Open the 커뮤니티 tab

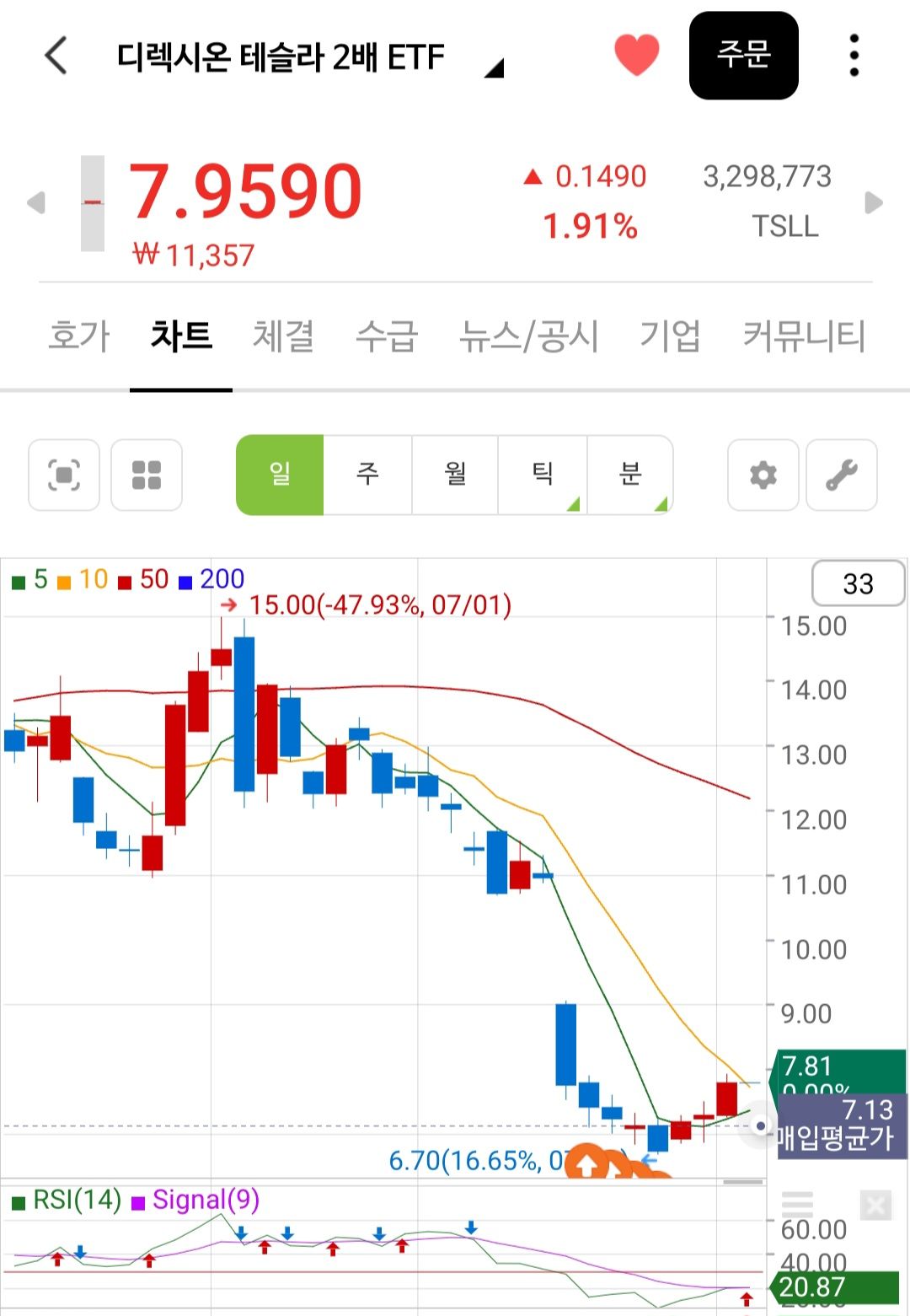804,336
